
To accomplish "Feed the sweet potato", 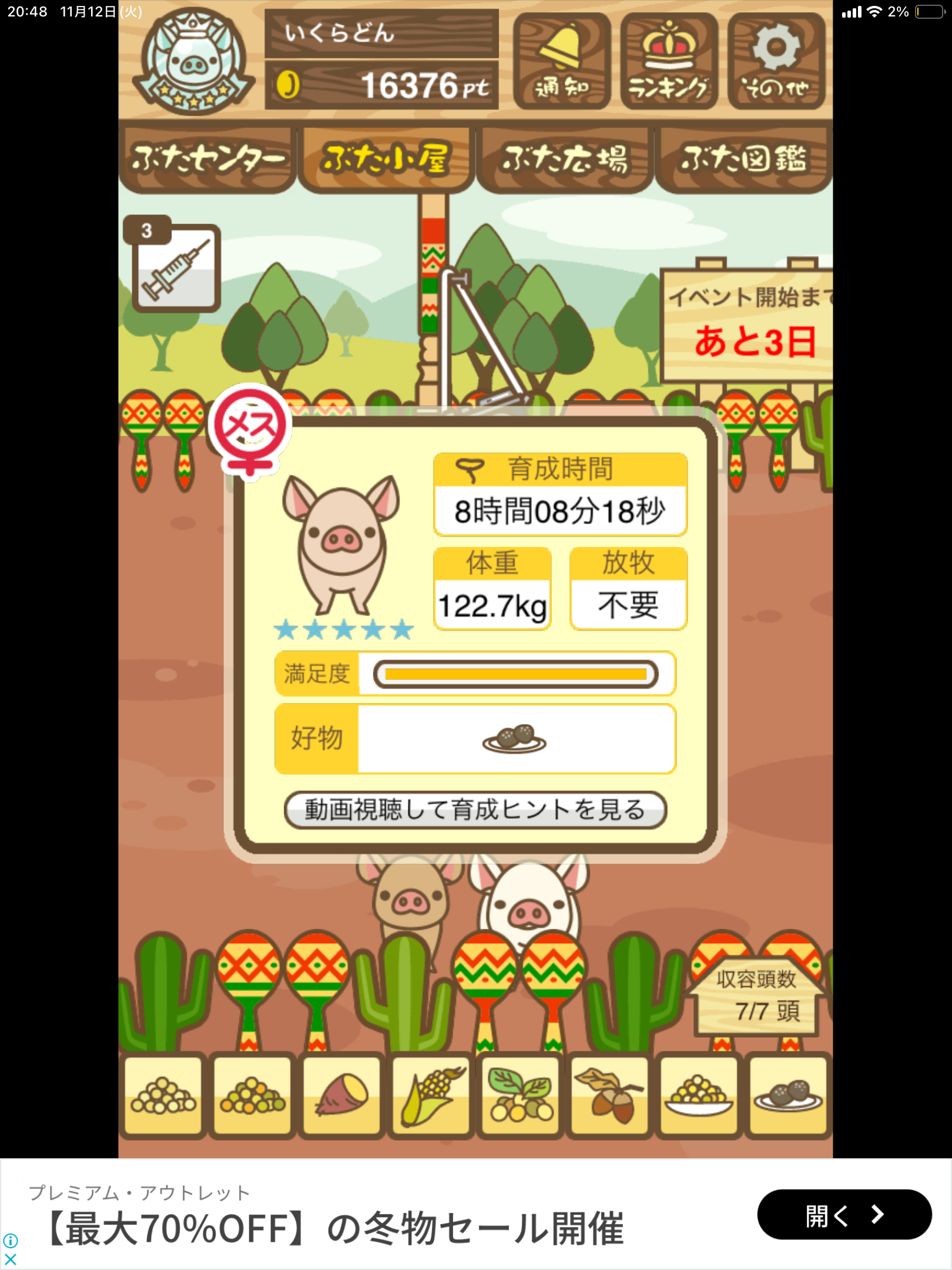I will (341, 1095).
